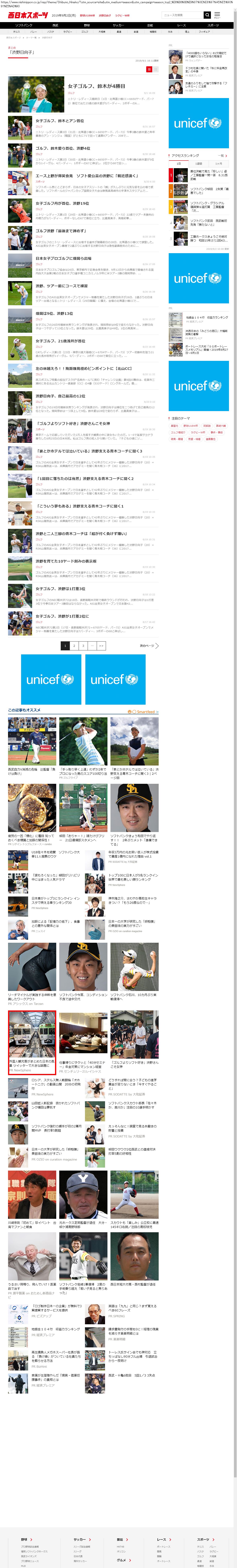Viewport: 237px width, 1568px height.
Task: Tap the search magnifier button
Action: tap(207, 15)
